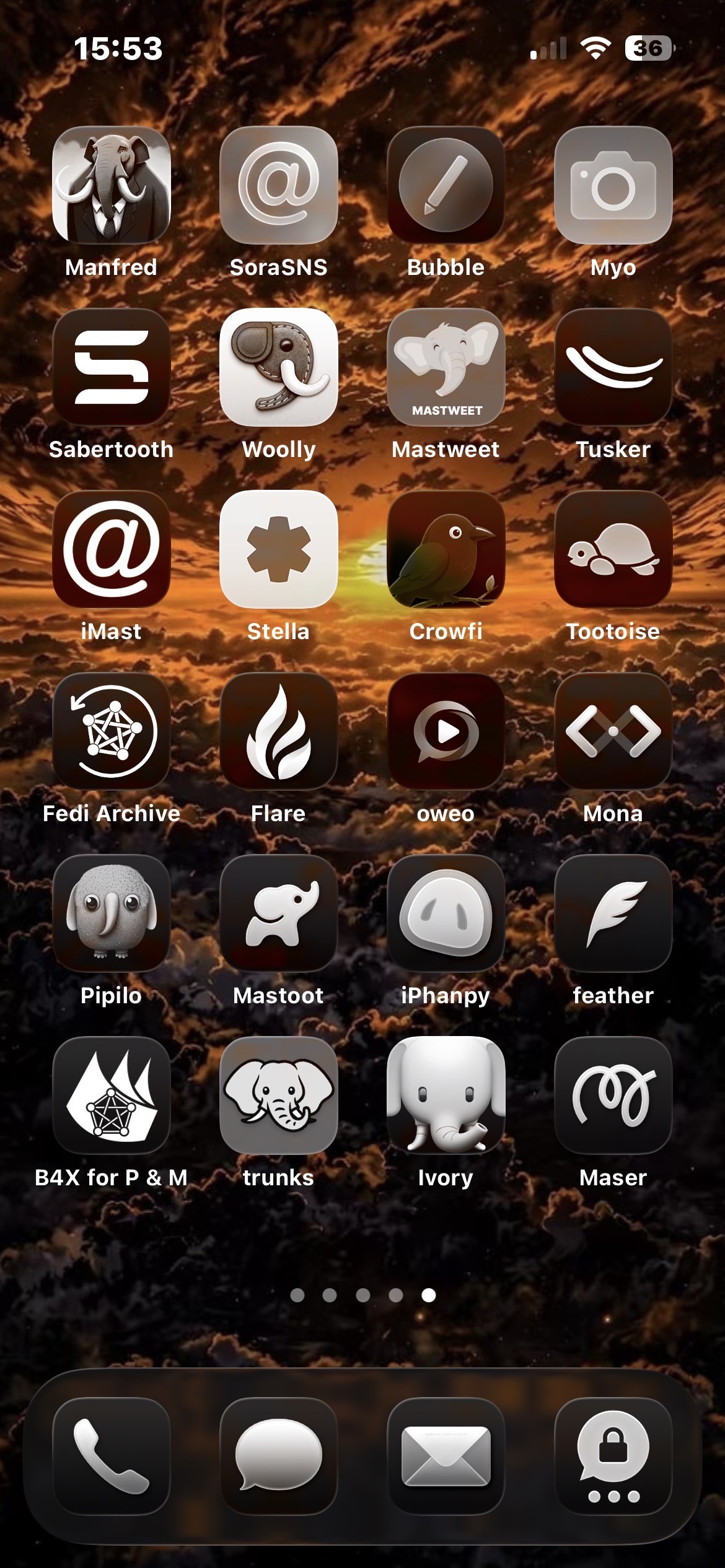Open the Phone app in the dock

[112, 1455]
